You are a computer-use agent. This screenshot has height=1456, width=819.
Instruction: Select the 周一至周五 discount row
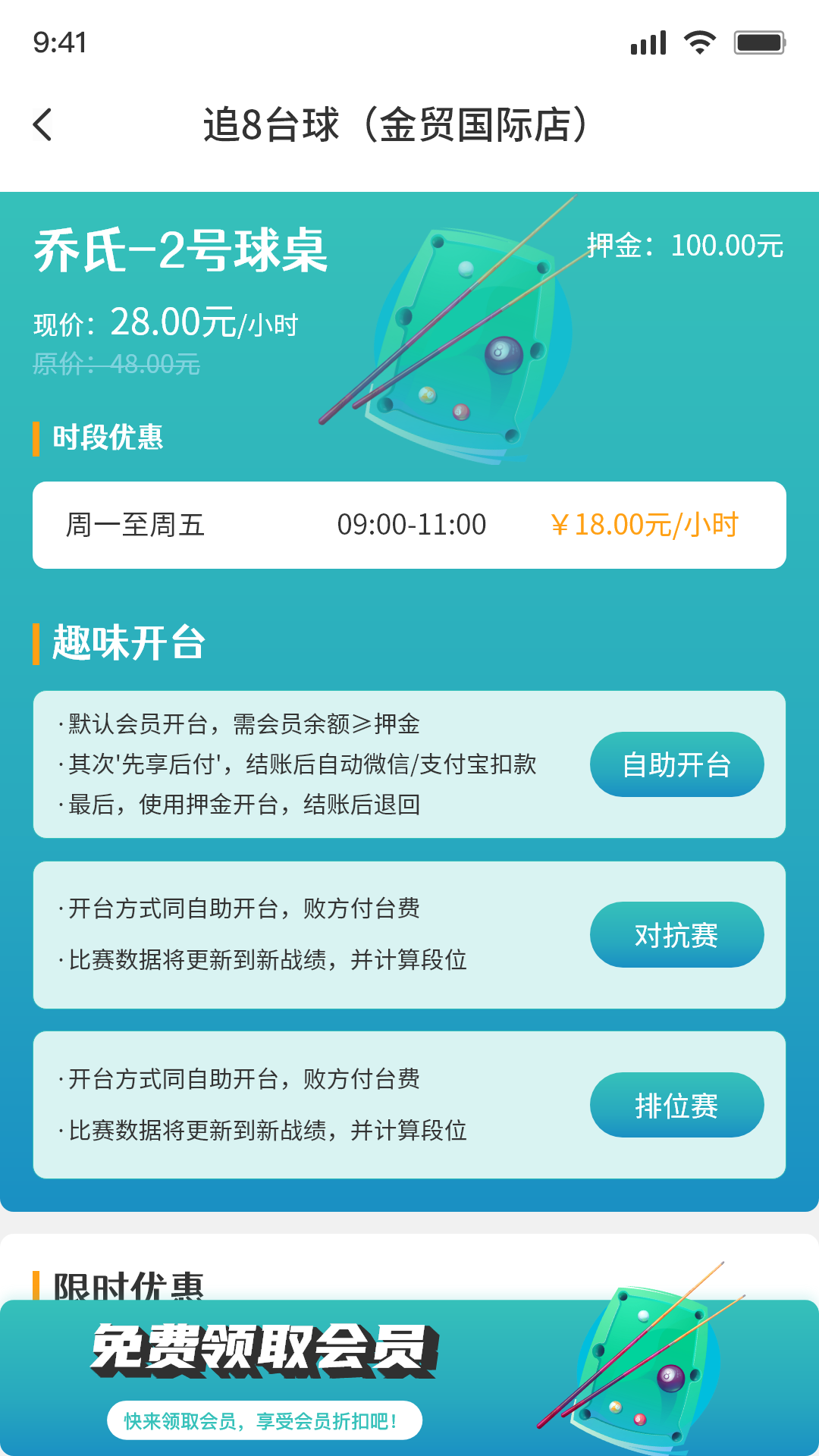pos(409,524)
